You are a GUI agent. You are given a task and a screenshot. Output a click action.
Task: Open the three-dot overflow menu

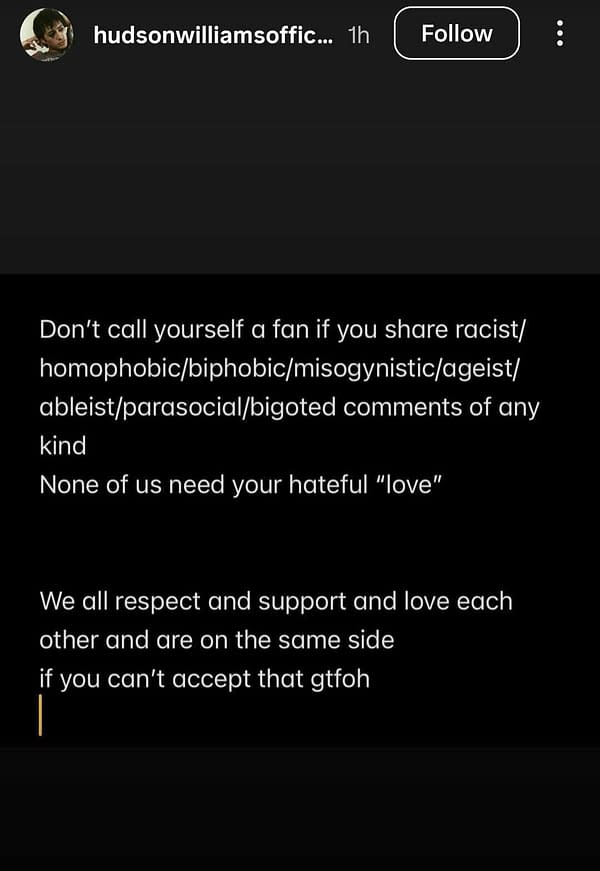559,34
